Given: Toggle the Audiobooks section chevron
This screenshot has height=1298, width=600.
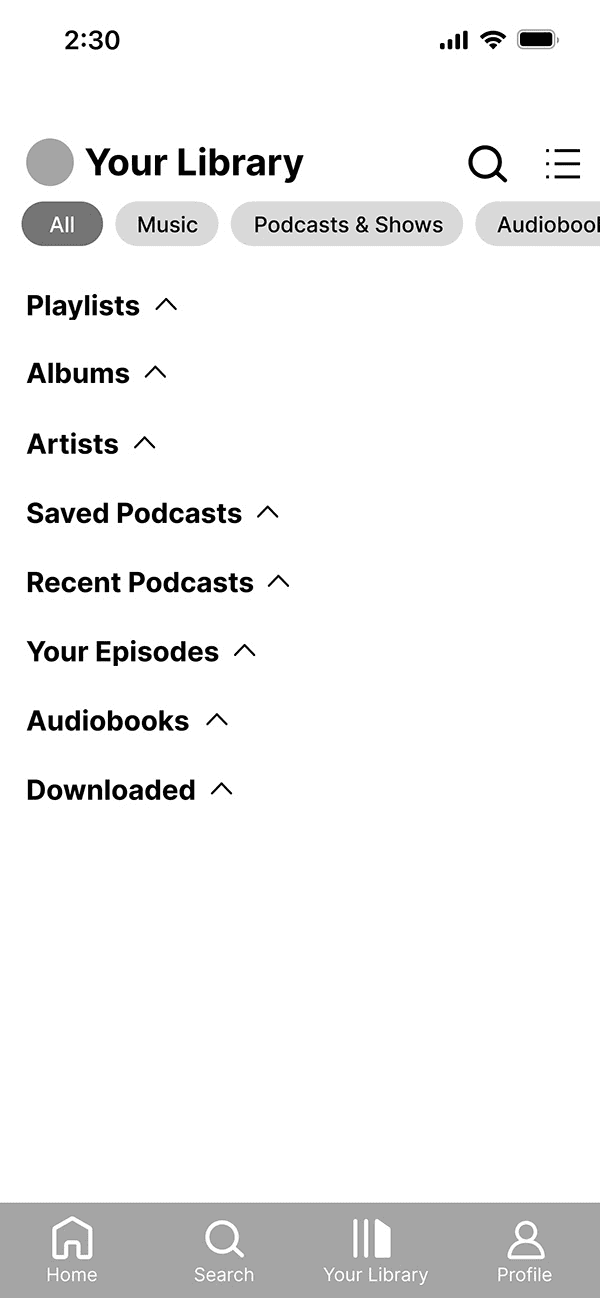Looking at the screenshot, I should pyautogui.click(x=216, y=720).
